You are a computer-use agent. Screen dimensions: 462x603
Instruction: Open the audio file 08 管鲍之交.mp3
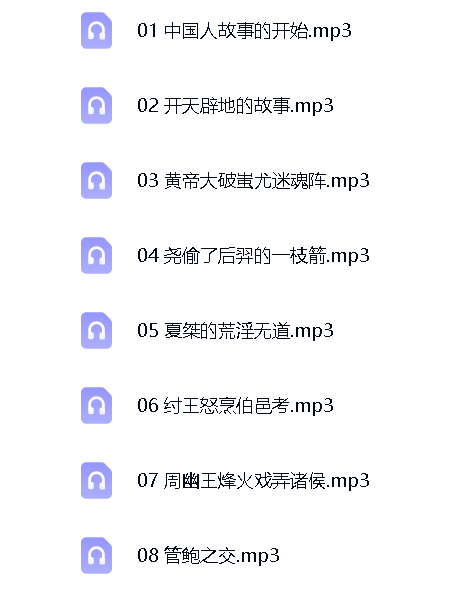[x=208, y=556]
